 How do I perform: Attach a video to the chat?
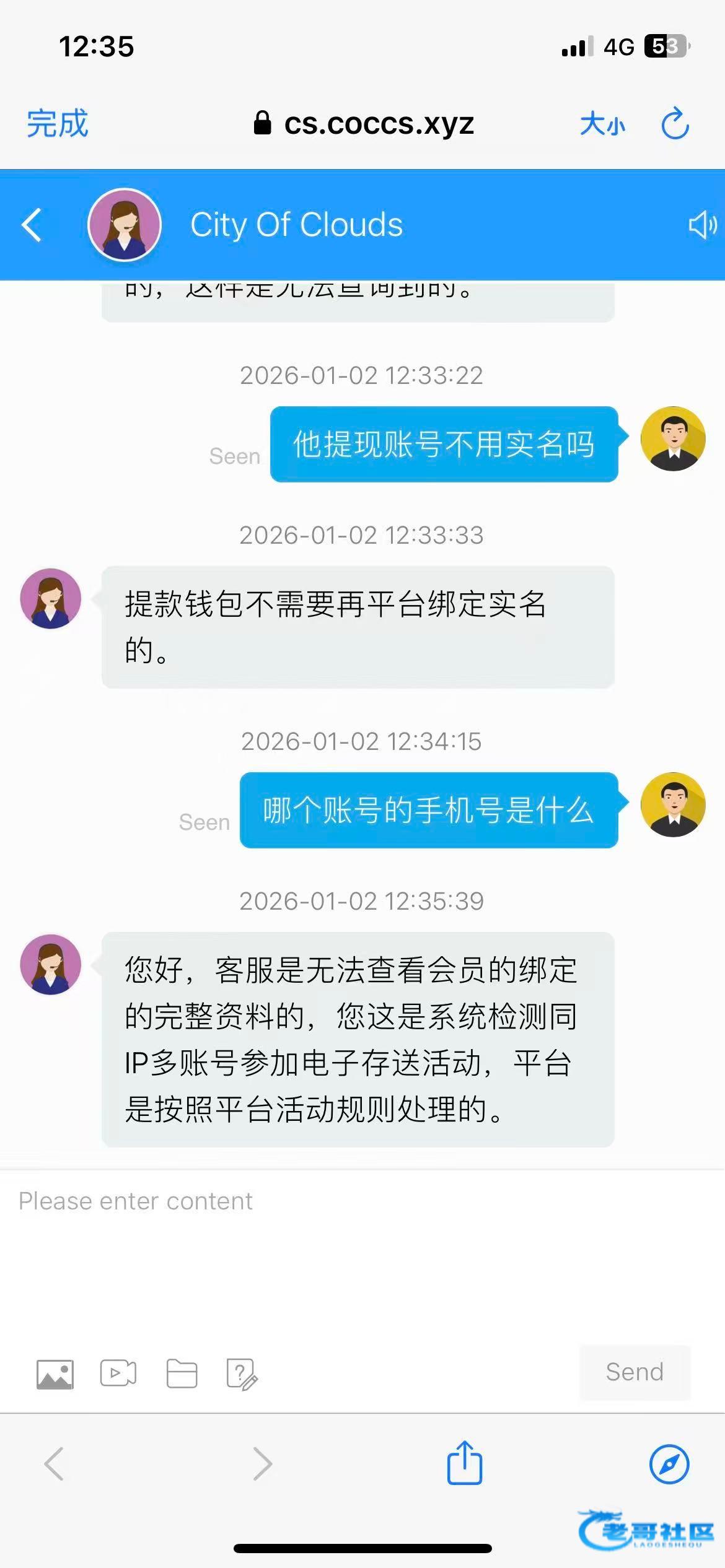point(118,1373)
